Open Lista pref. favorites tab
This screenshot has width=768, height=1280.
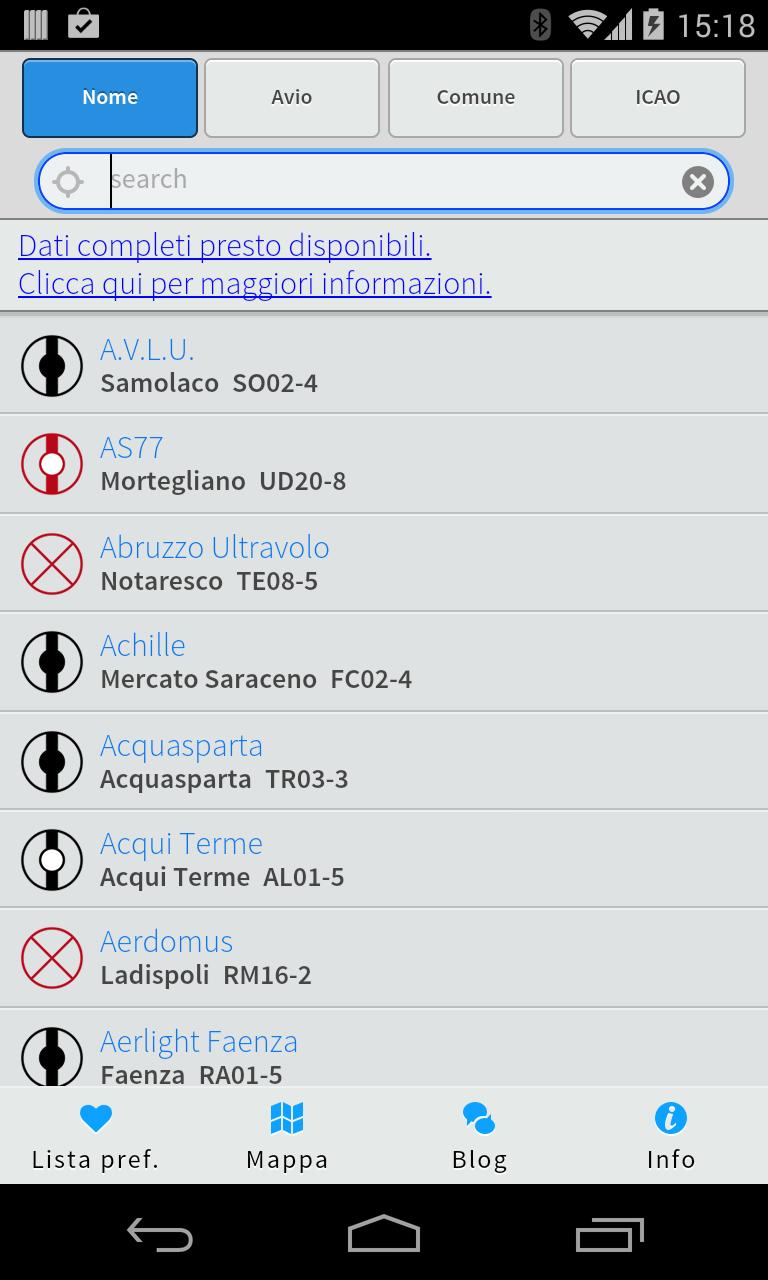(96, 1136)
